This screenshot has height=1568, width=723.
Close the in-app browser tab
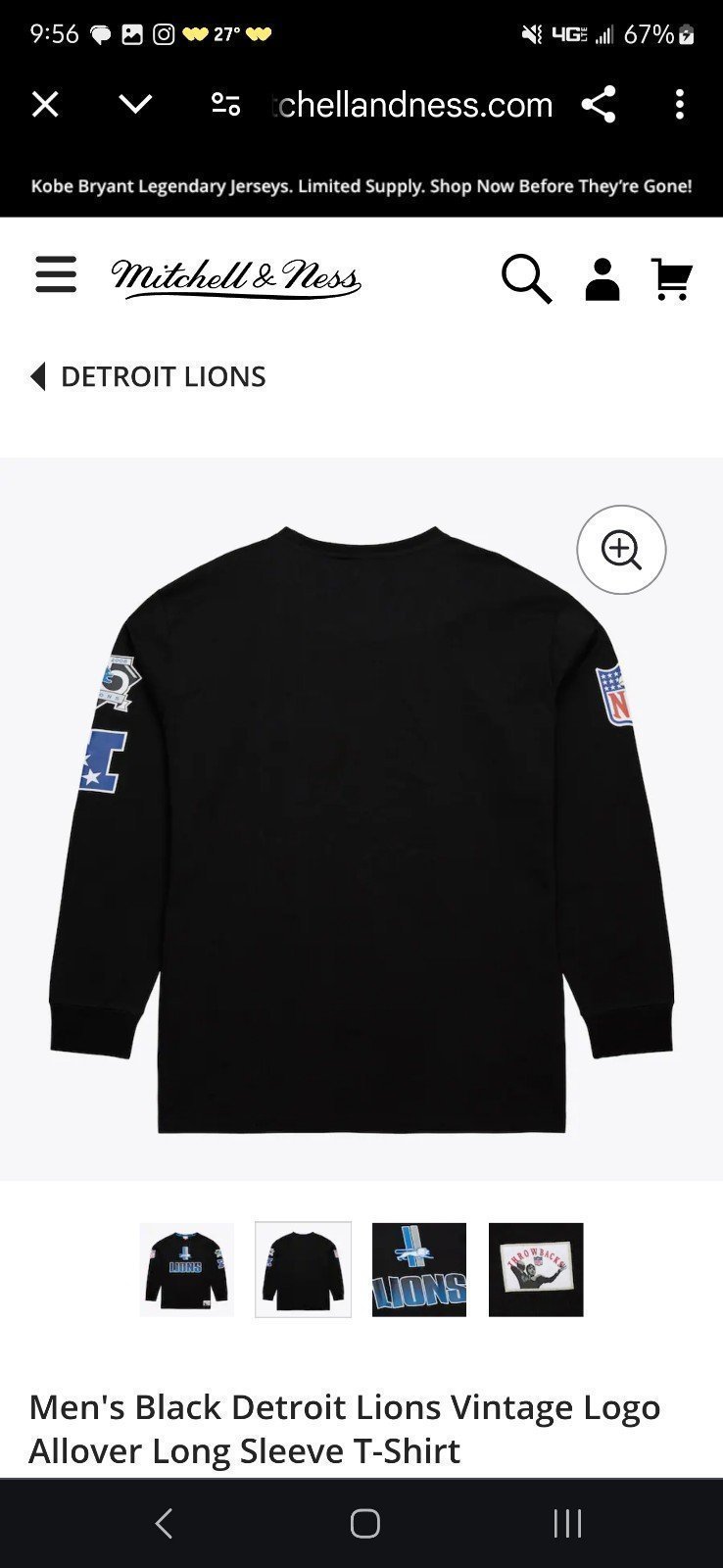pyautogui.click(x=45, y=105)
